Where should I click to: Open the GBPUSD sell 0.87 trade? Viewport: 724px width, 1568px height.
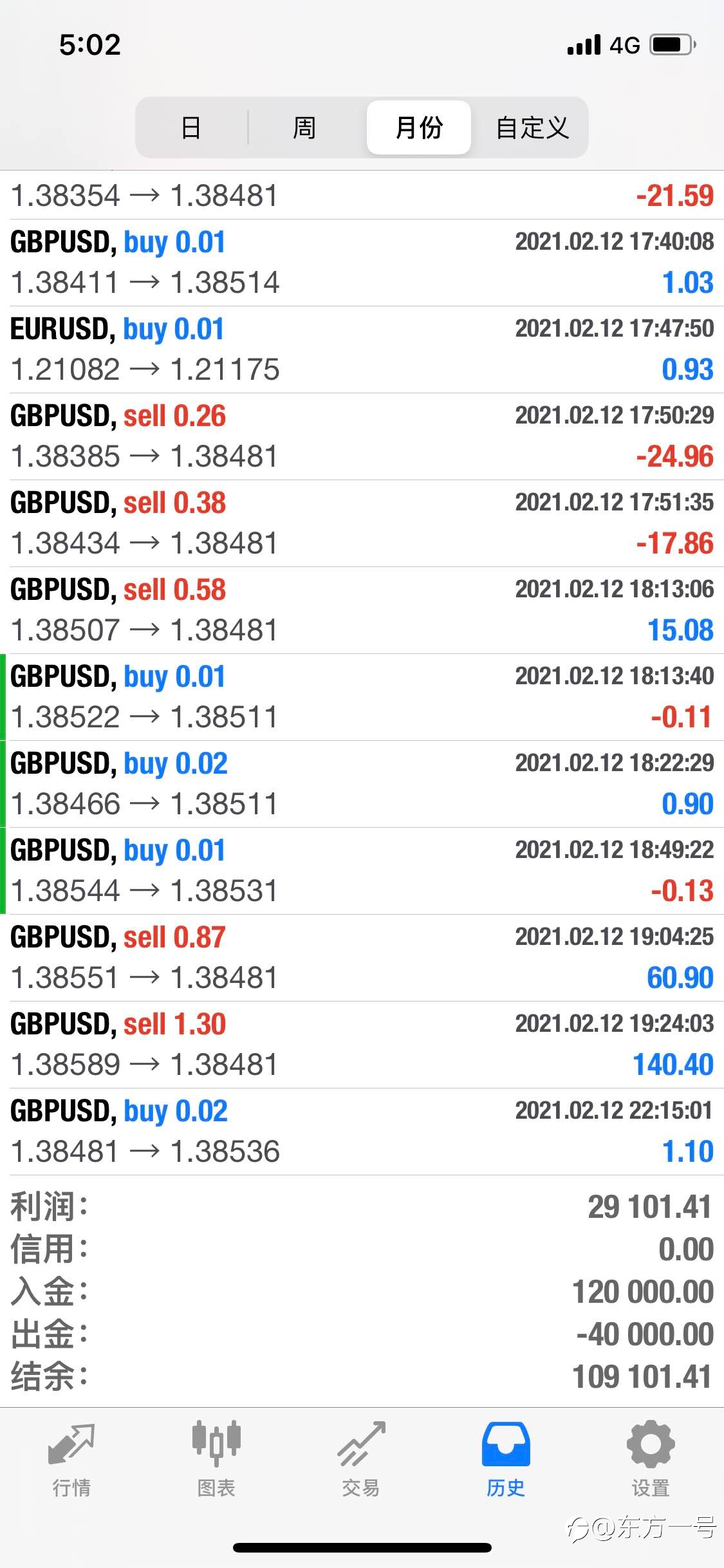(362, 958)
